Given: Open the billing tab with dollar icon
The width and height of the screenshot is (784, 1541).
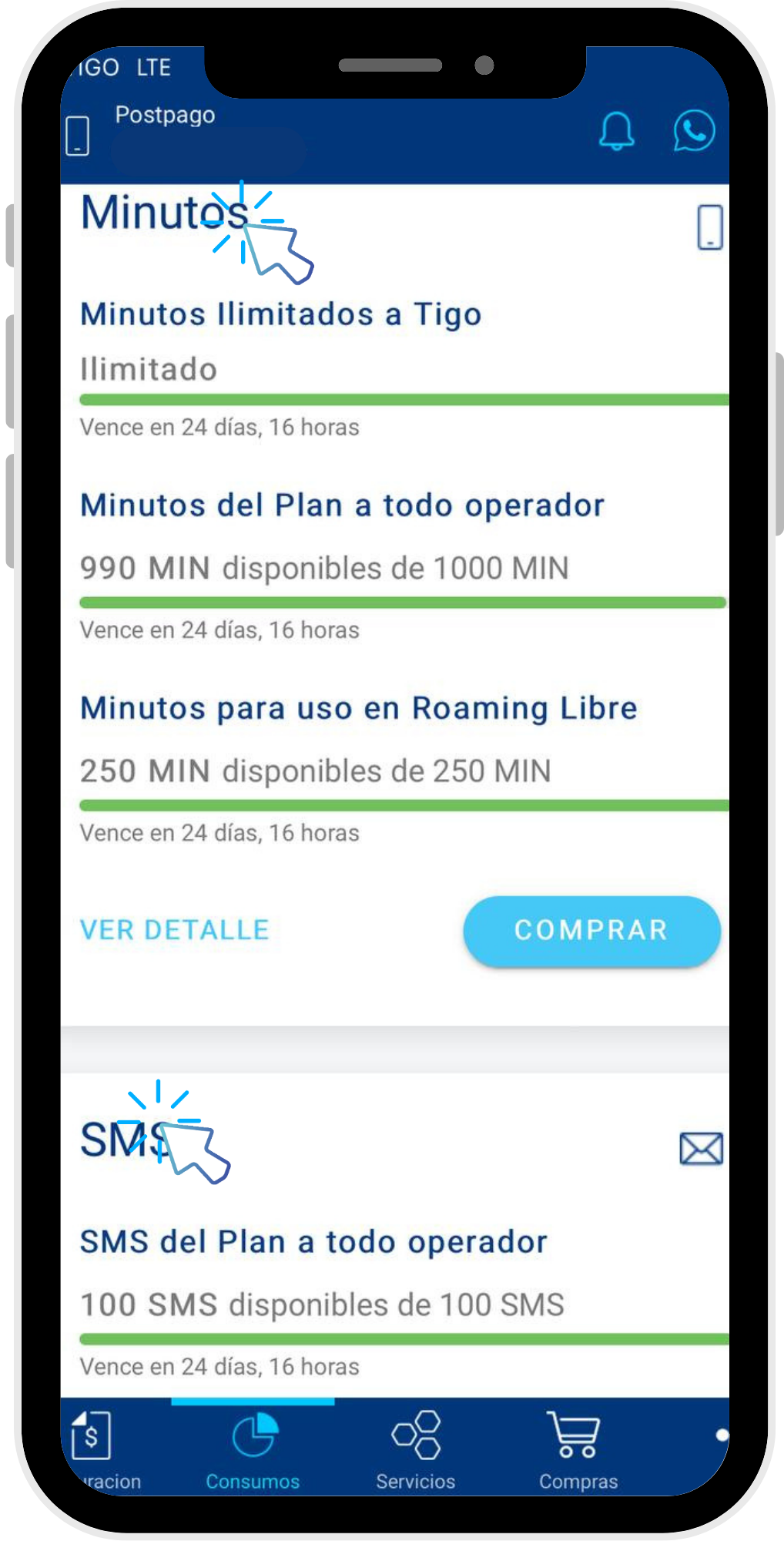Looking at the screenshot, I should pyautogui.click(x=99, y=1450).
